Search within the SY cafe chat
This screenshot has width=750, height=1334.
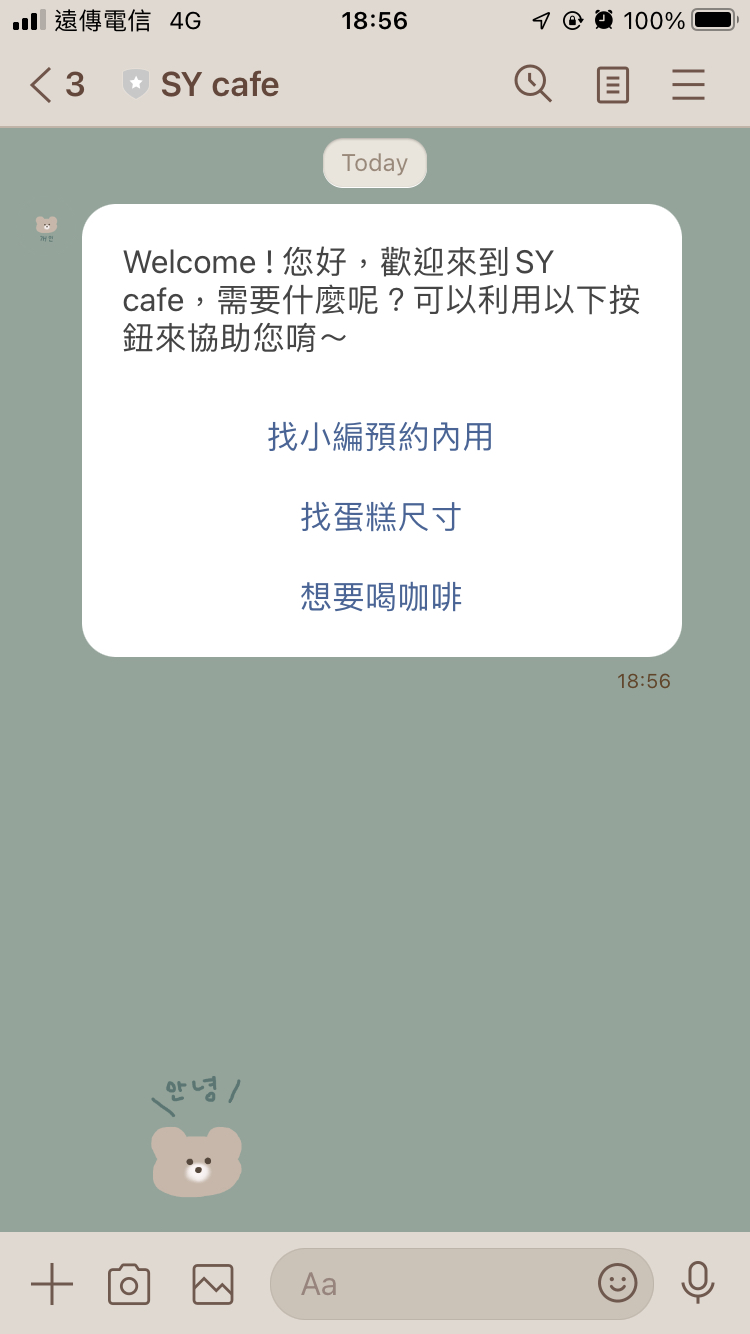tap(533, 85)
